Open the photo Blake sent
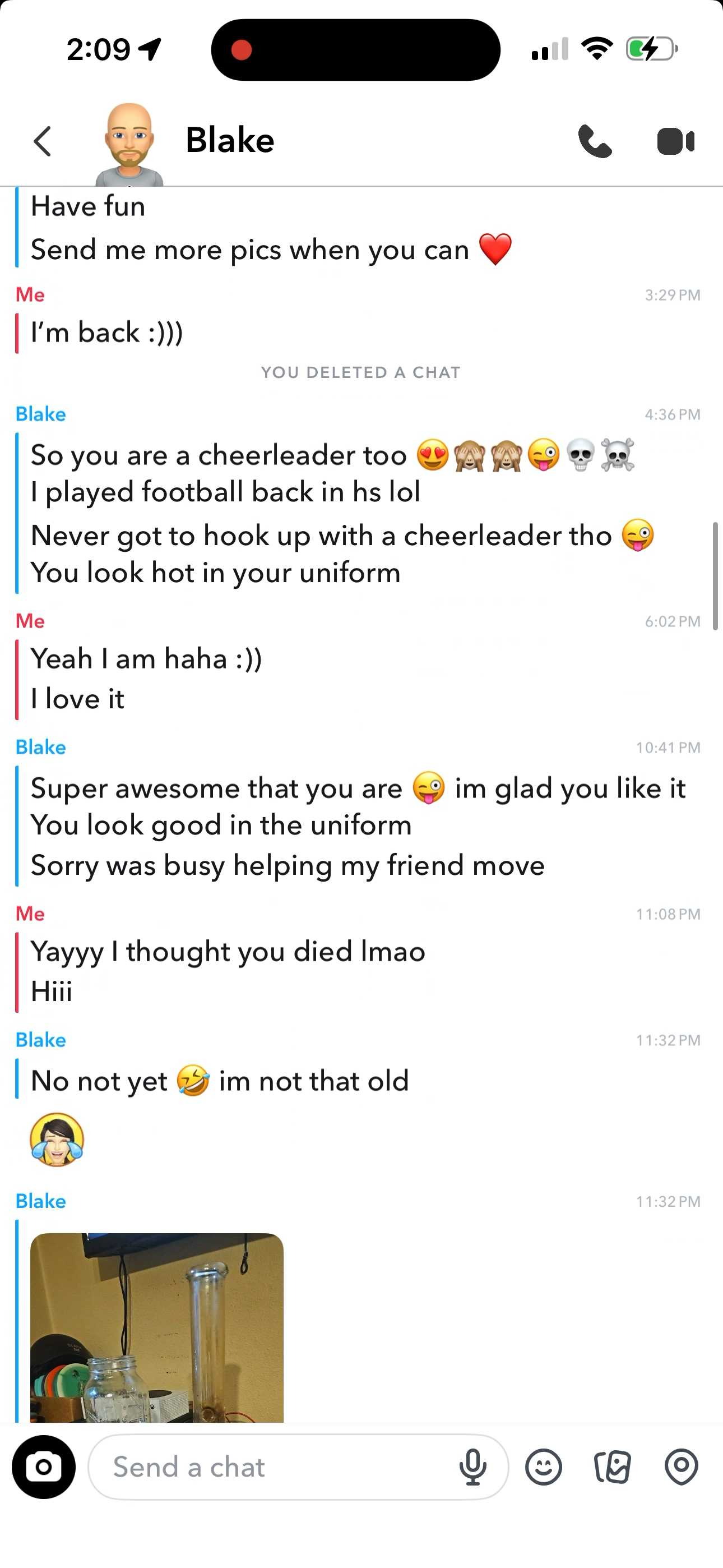The width and height of the screenshot is (723, 1568). pos(157,1327)
